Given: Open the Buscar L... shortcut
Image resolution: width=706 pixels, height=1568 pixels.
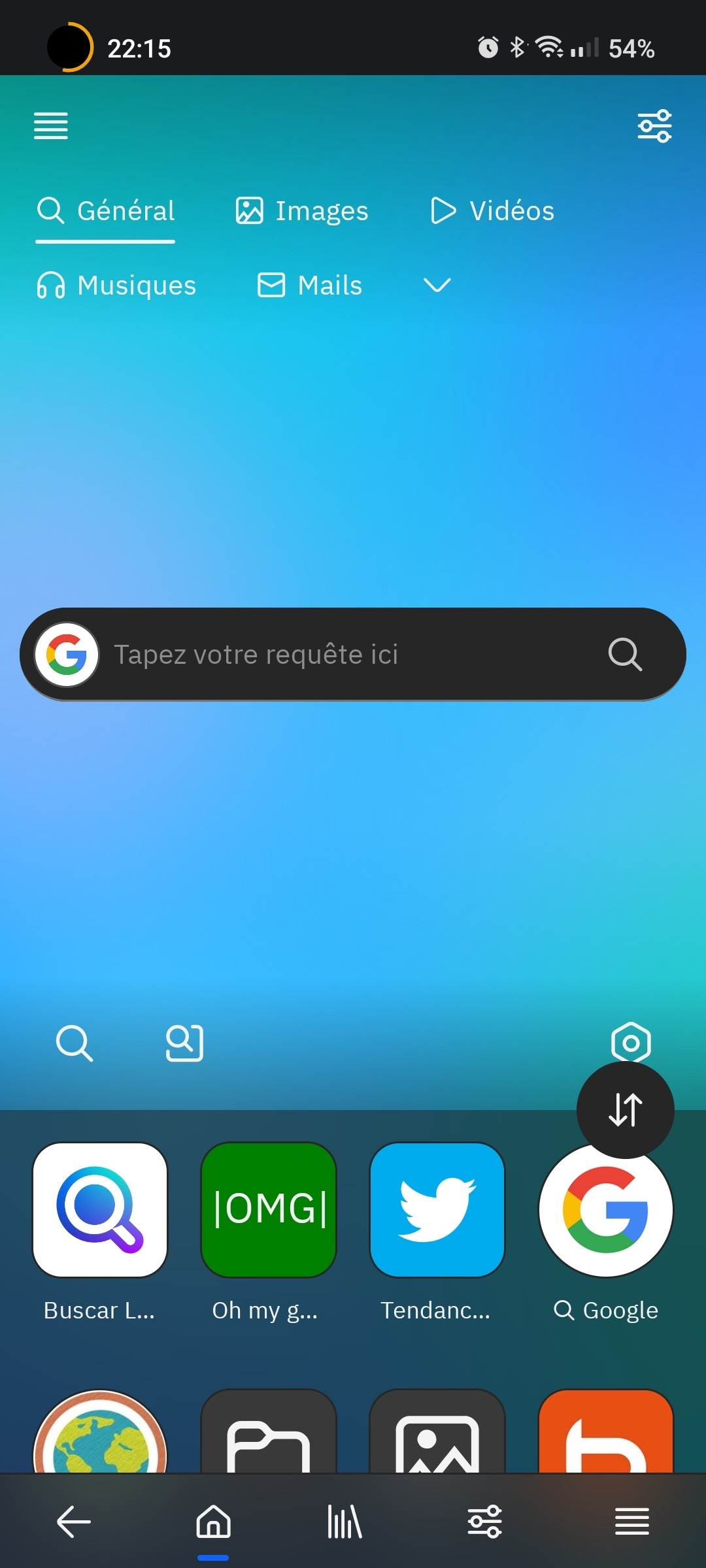Looking at the screenshot, I should pos(100,1210).
